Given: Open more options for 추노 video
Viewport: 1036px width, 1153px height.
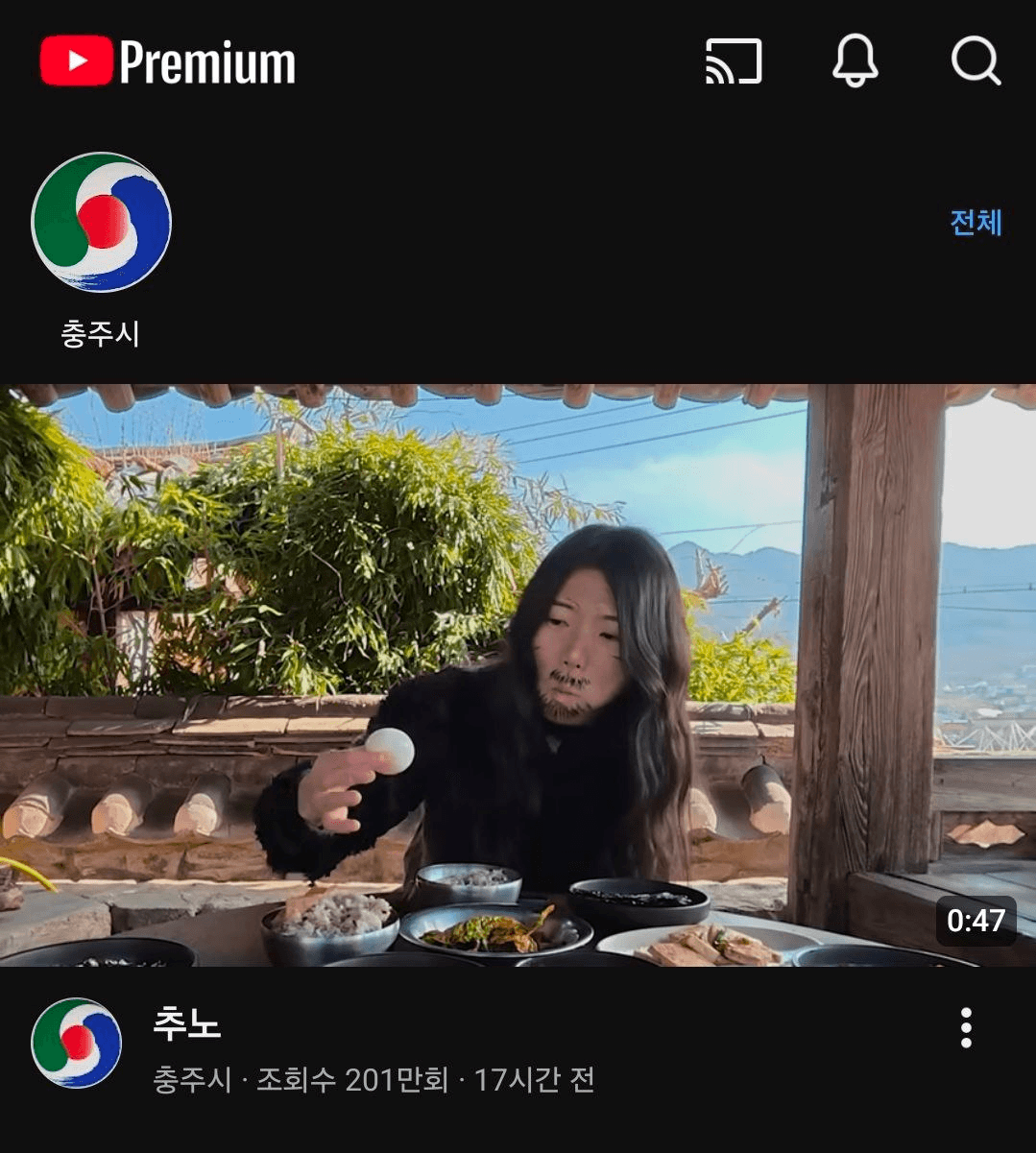Looking at the screenshot, I should point(966,1028).
